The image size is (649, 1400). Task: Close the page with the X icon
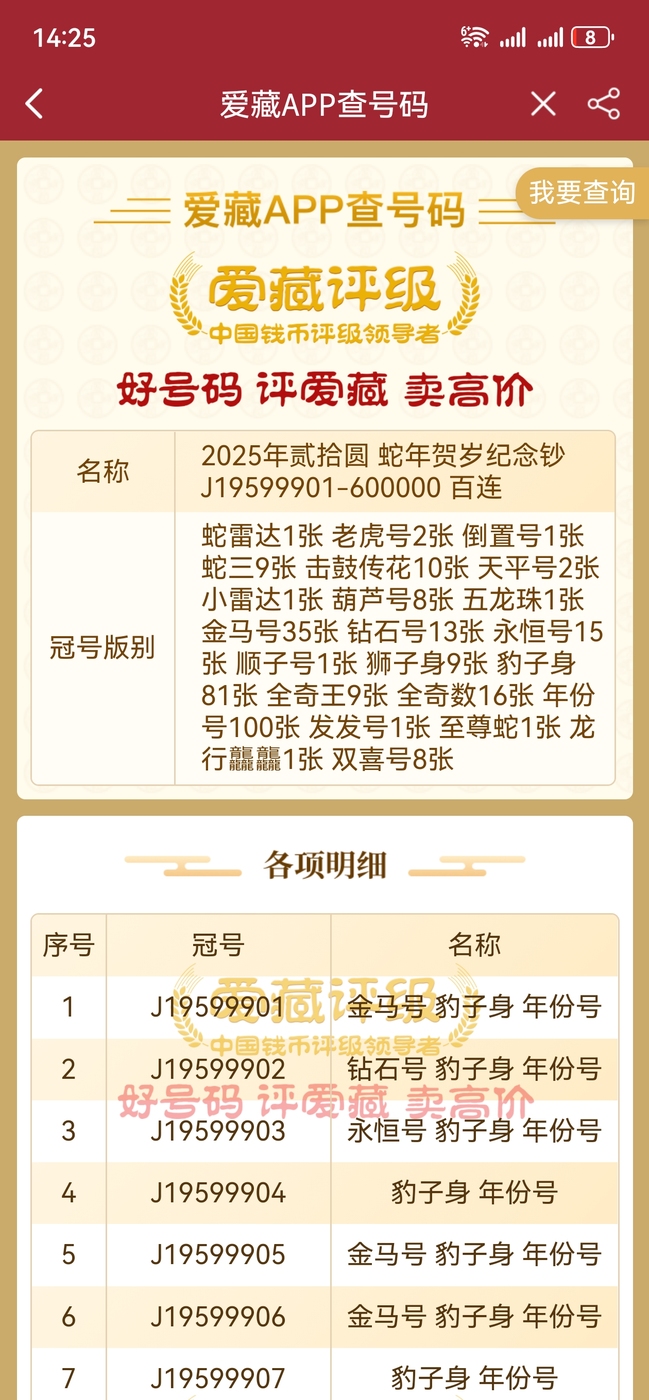(x=543, y=104)
